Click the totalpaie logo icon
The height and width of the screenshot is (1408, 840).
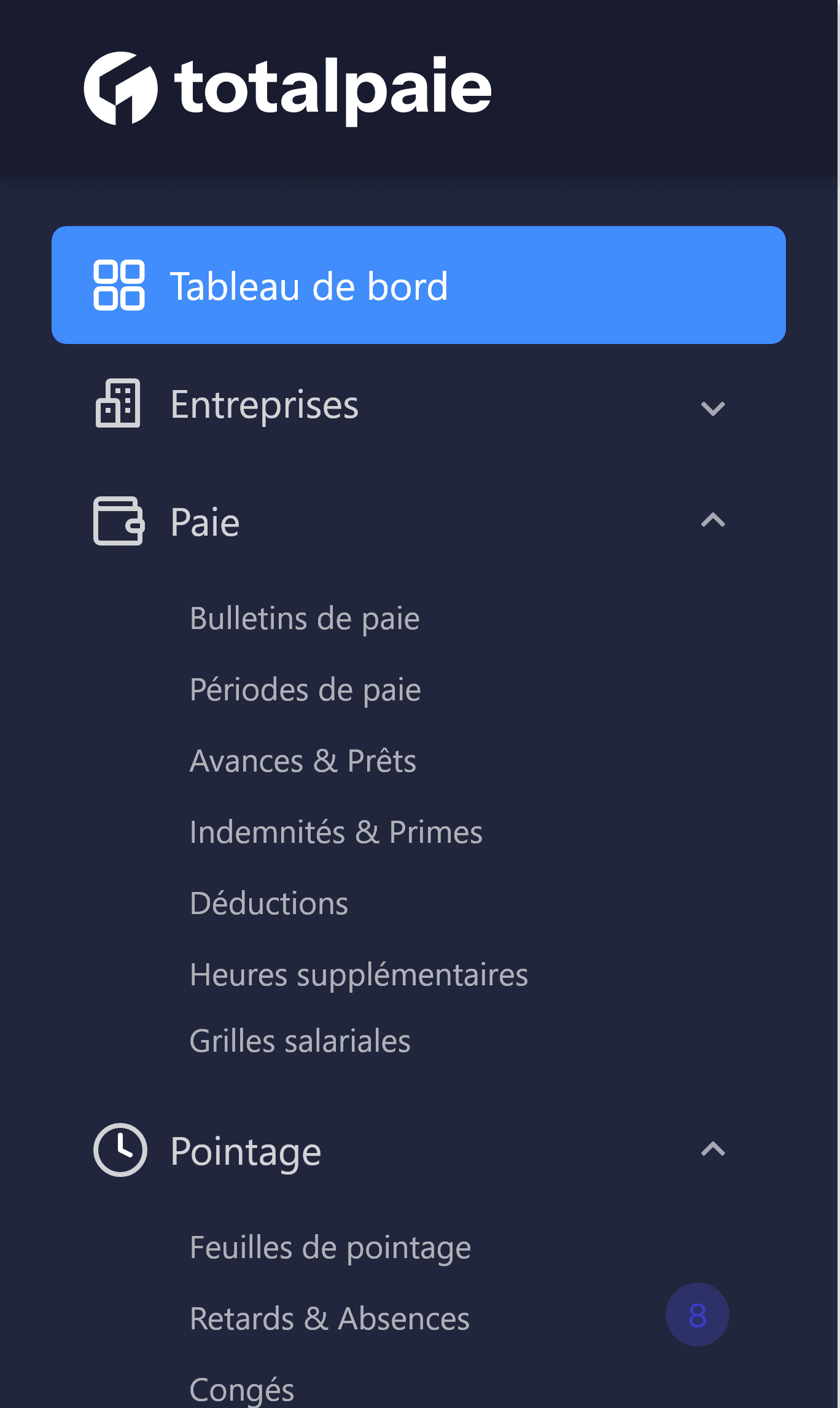(122, 88)
